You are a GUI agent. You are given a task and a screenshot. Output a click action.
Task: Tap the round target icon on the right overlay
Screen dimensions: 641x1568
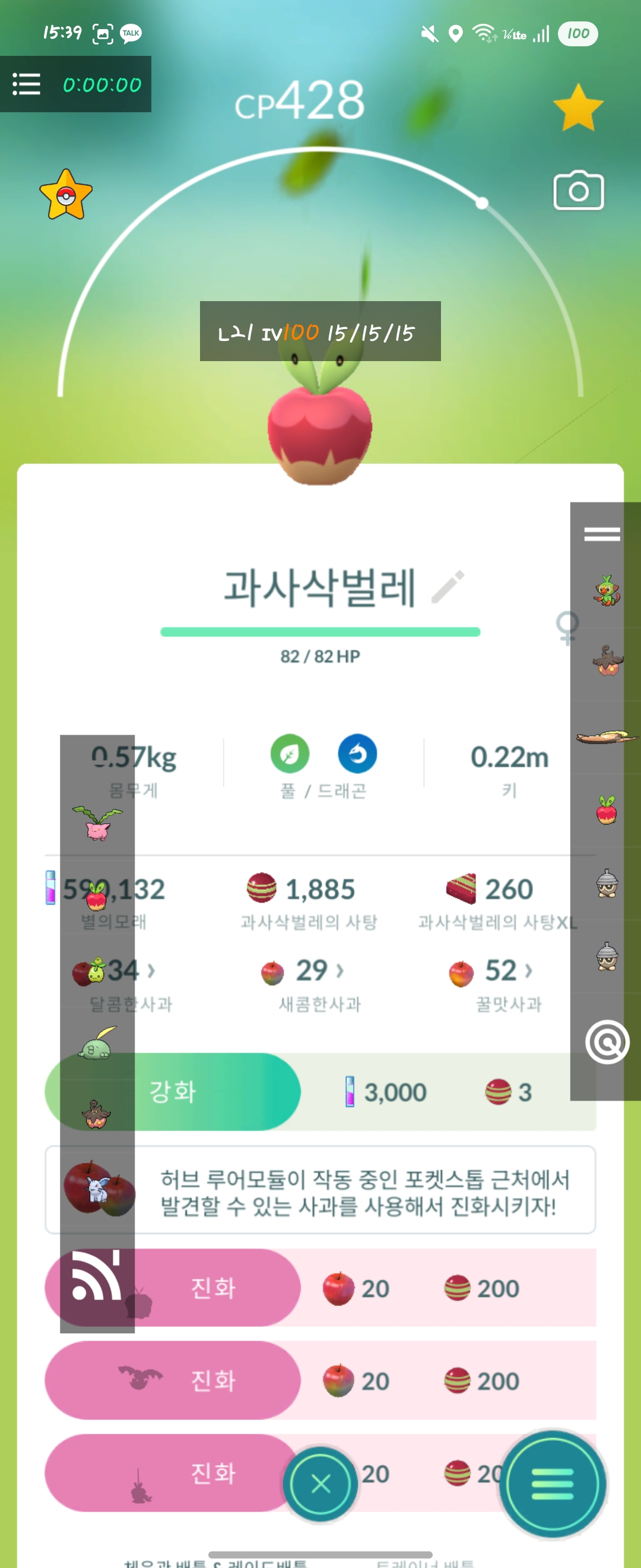[x=607, y=1042]
